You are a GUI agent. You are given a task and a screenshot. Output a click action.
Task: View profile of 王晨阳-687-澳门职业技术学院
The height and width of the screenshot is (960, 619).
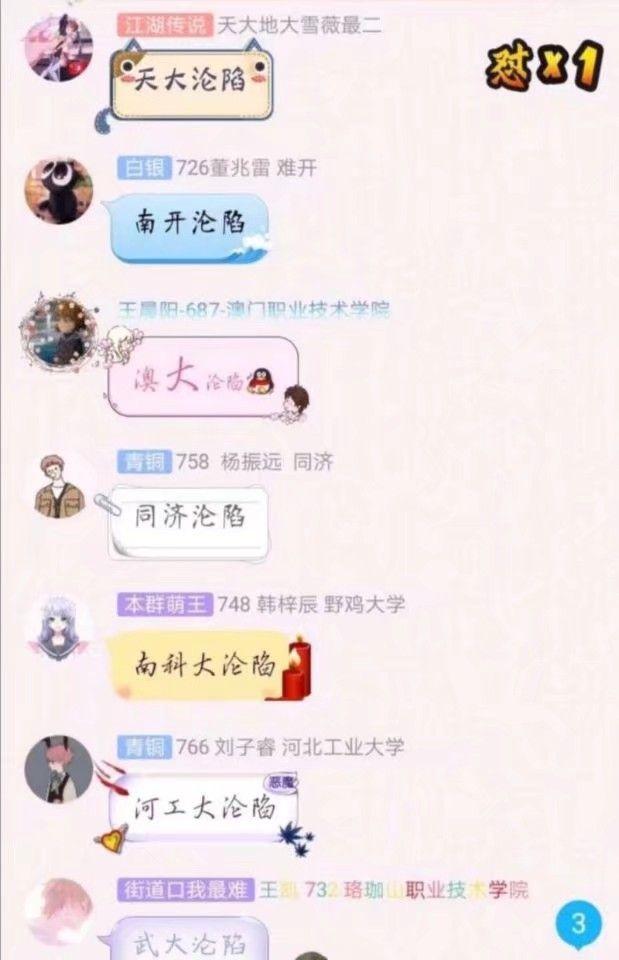tap(58, 333)
